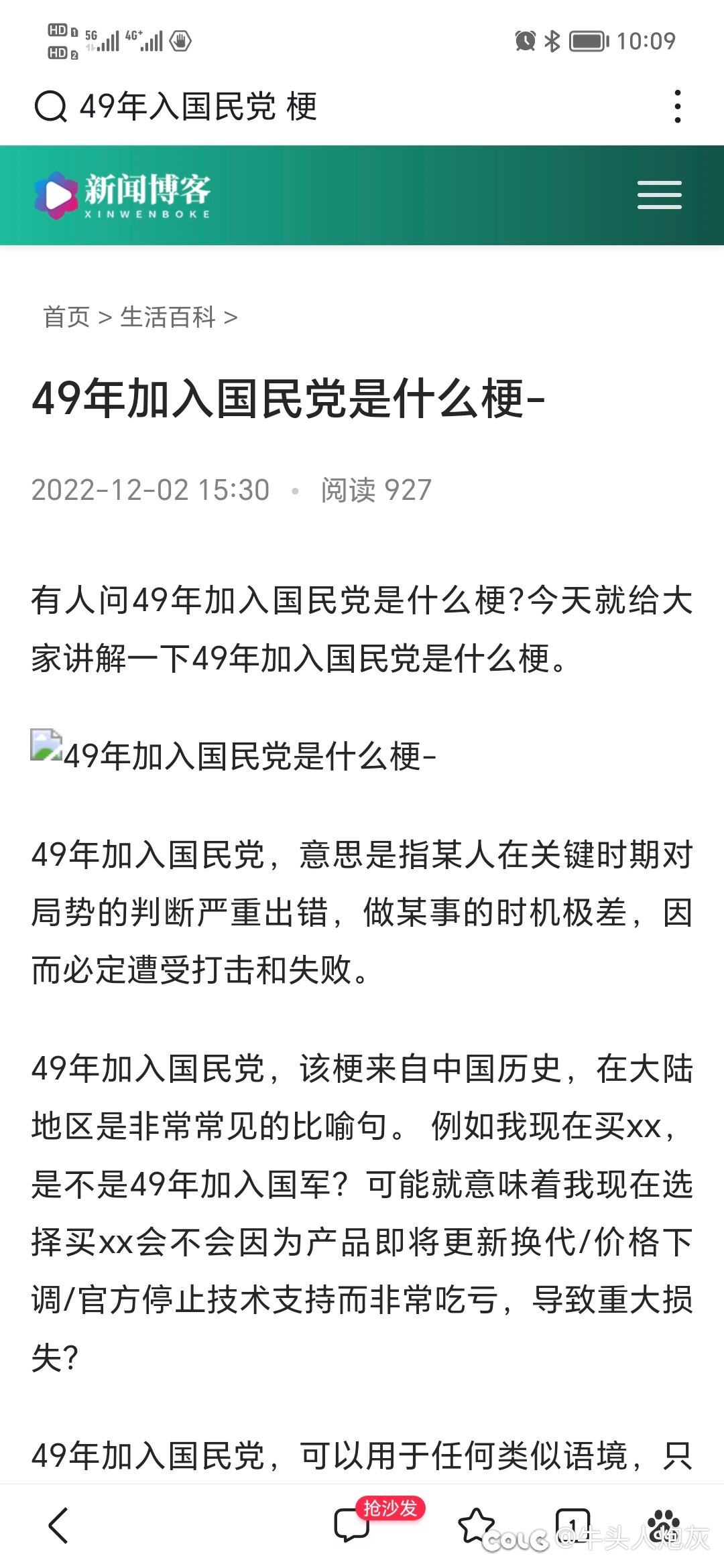Open the 生活百科 breadcrumb category
Screen dimensions: 724x1568
[168, 317]
